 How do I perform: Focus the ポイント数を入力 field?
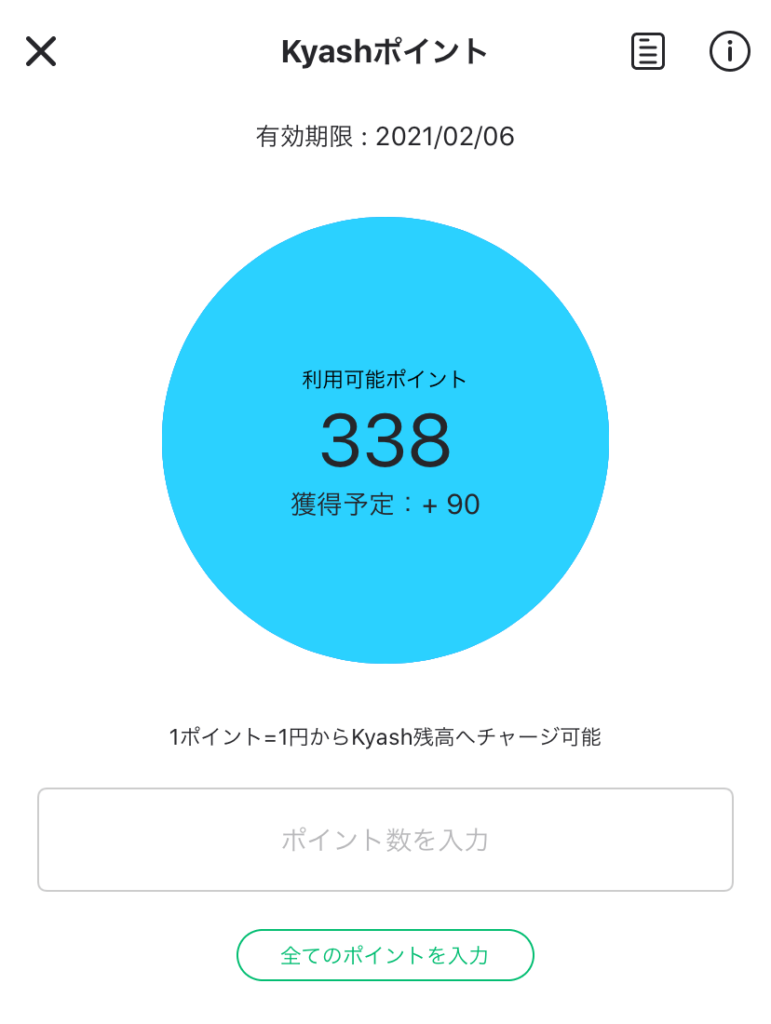coord(385,839)
